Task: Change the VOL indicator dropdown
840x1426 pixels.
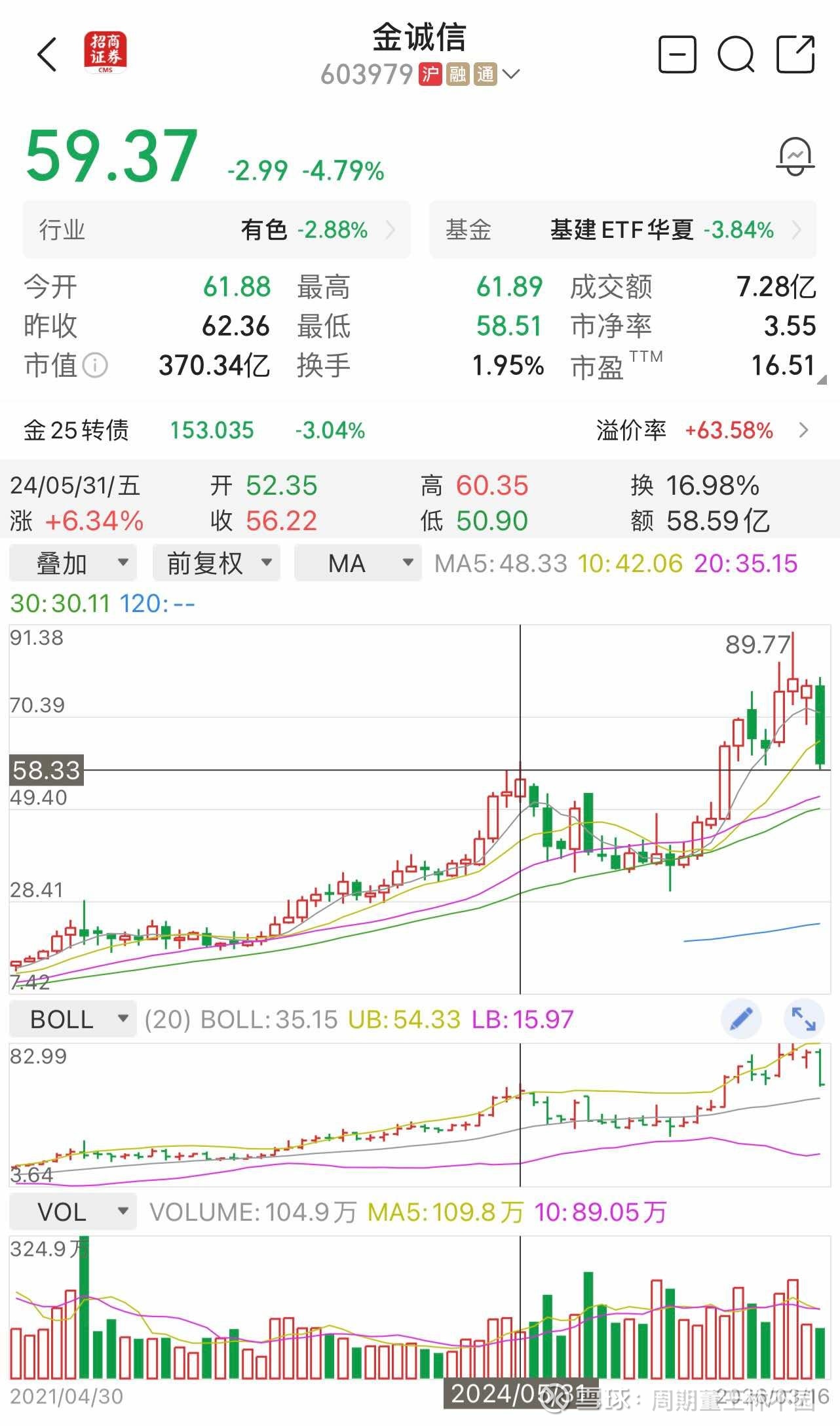Action: tap(73, 1212)
